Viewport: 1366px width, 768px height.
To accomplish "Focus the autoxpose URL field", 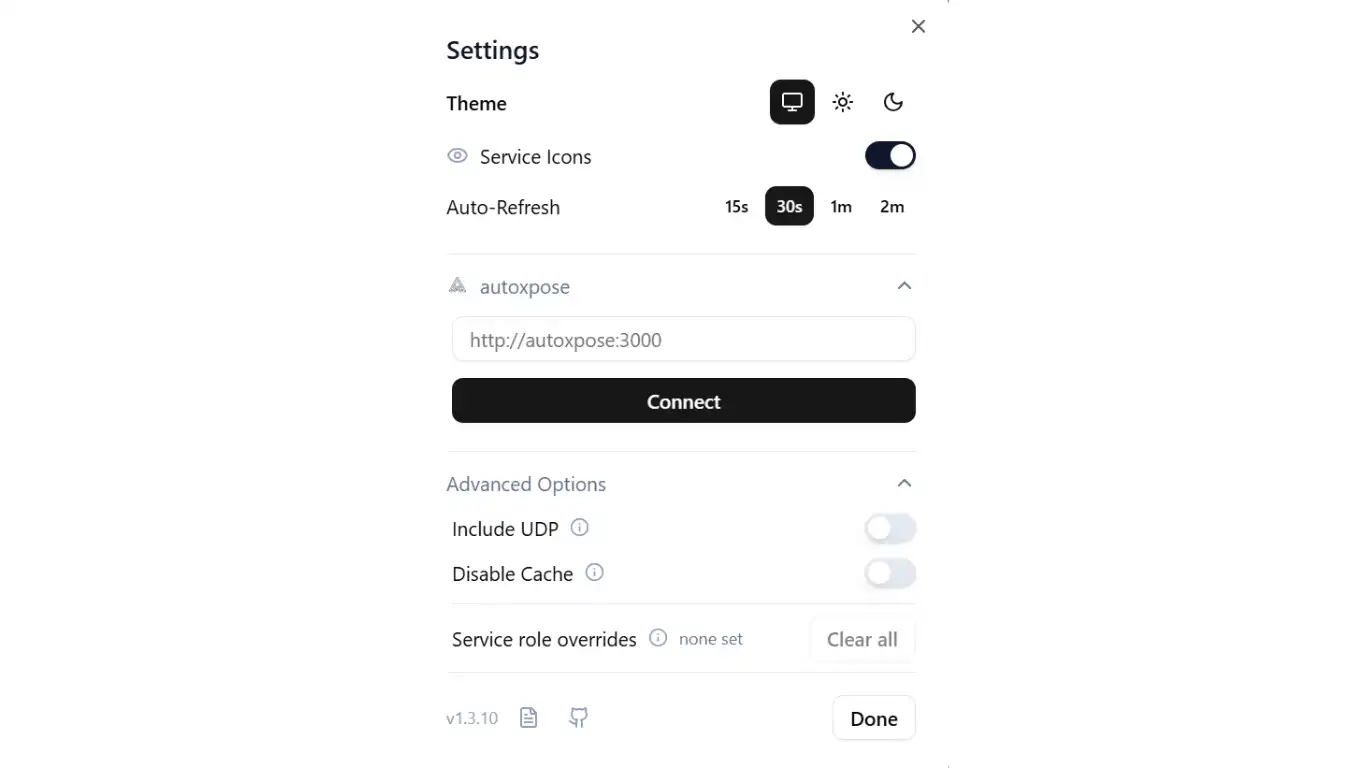I will click(x=683, y=340).
